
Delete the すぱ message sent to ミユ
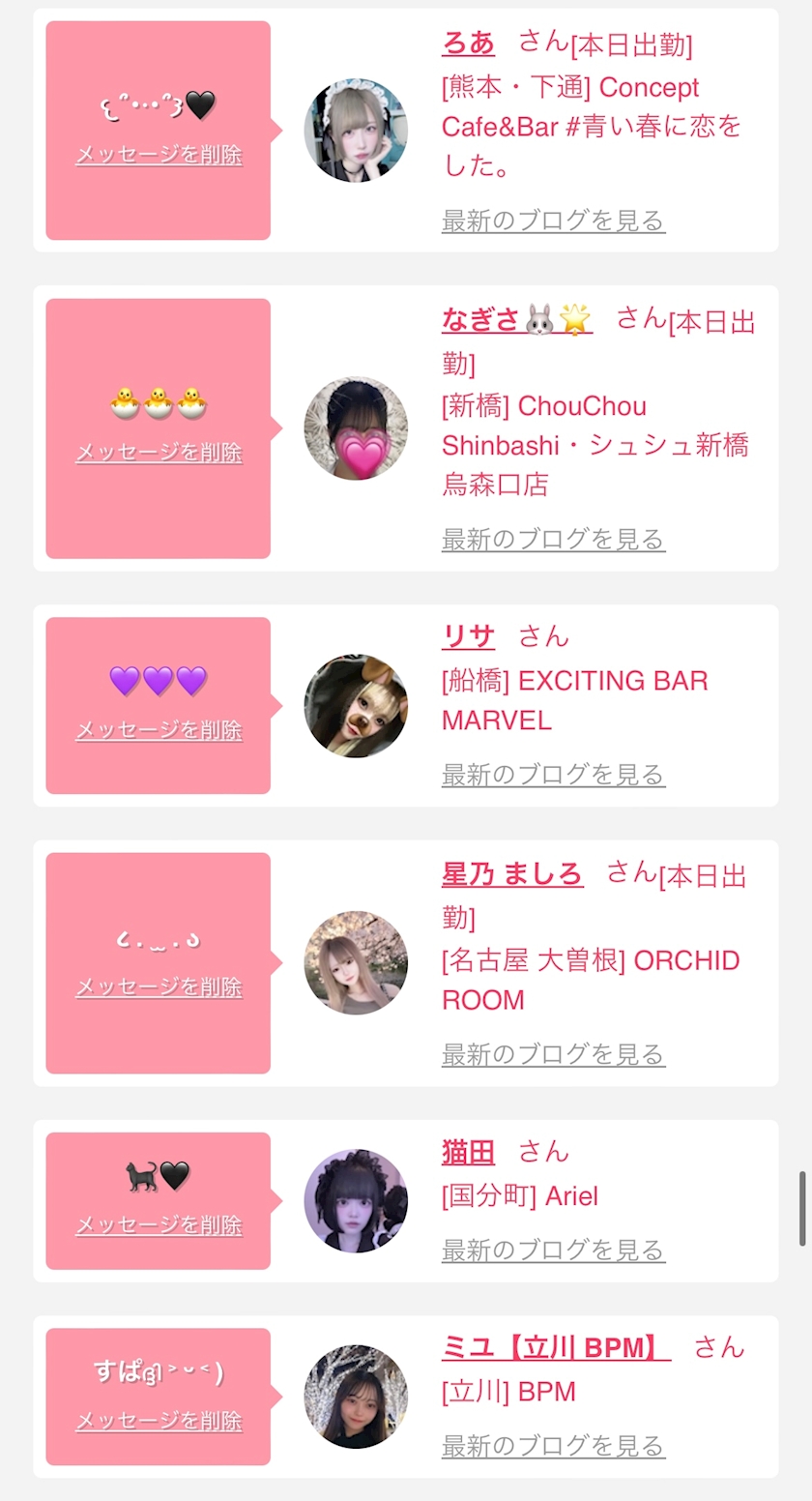[159, 1421]
